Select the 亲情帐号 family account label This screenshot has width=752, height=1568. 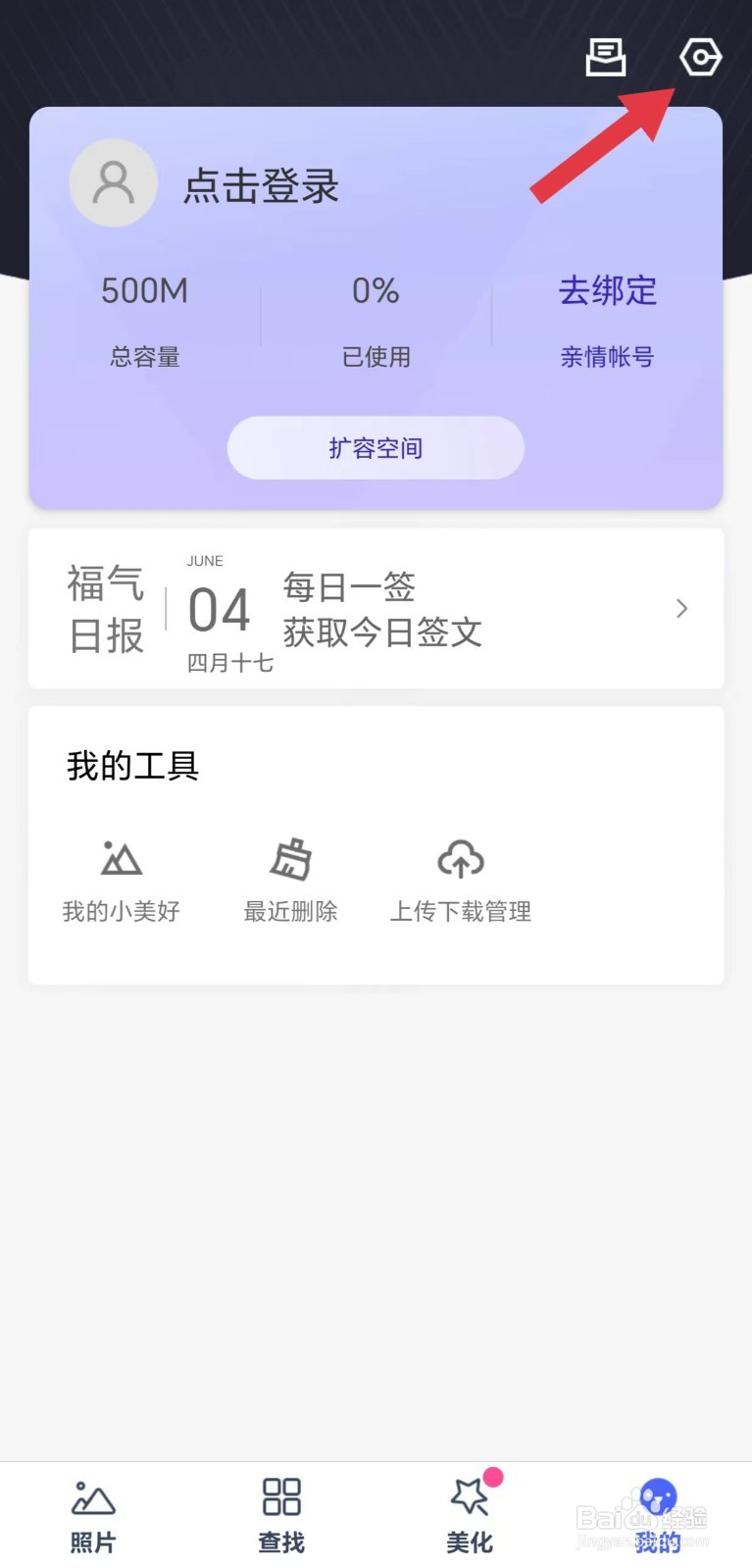606,356
